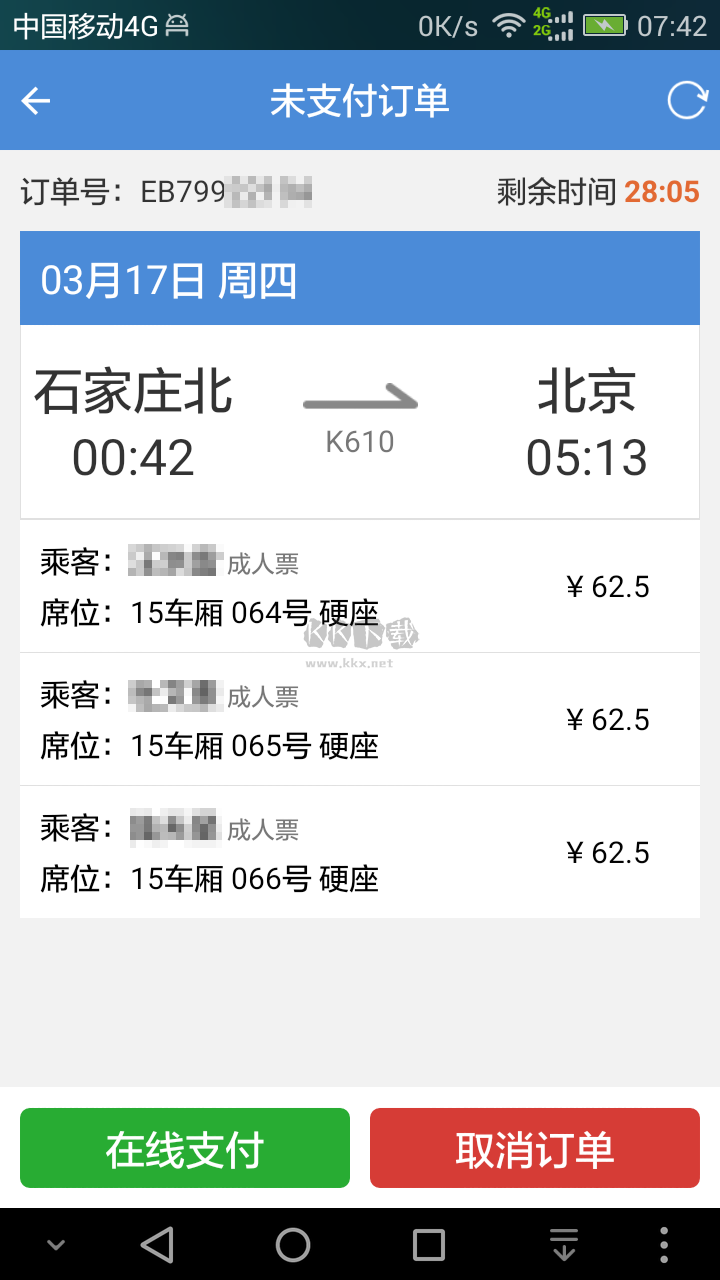Tap the Recents square navigation icon

[x=428, y=1244]
